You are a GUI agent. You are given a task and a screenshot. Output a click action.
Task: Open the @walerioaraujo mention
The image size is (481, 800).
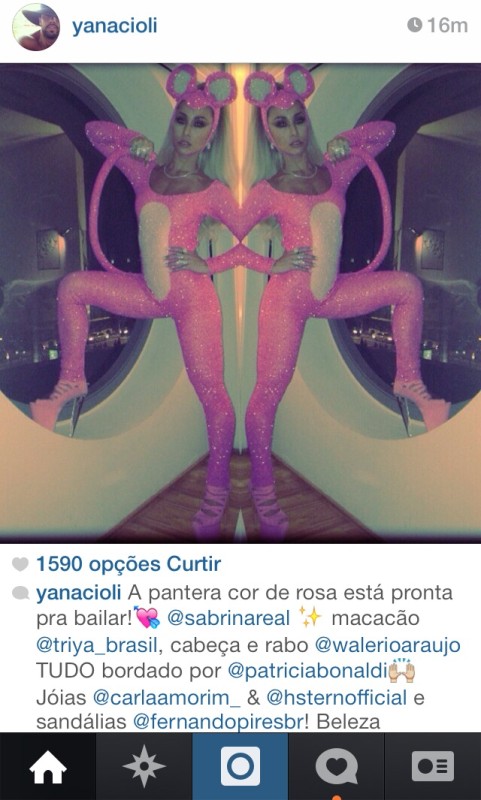tap(388, 644)
